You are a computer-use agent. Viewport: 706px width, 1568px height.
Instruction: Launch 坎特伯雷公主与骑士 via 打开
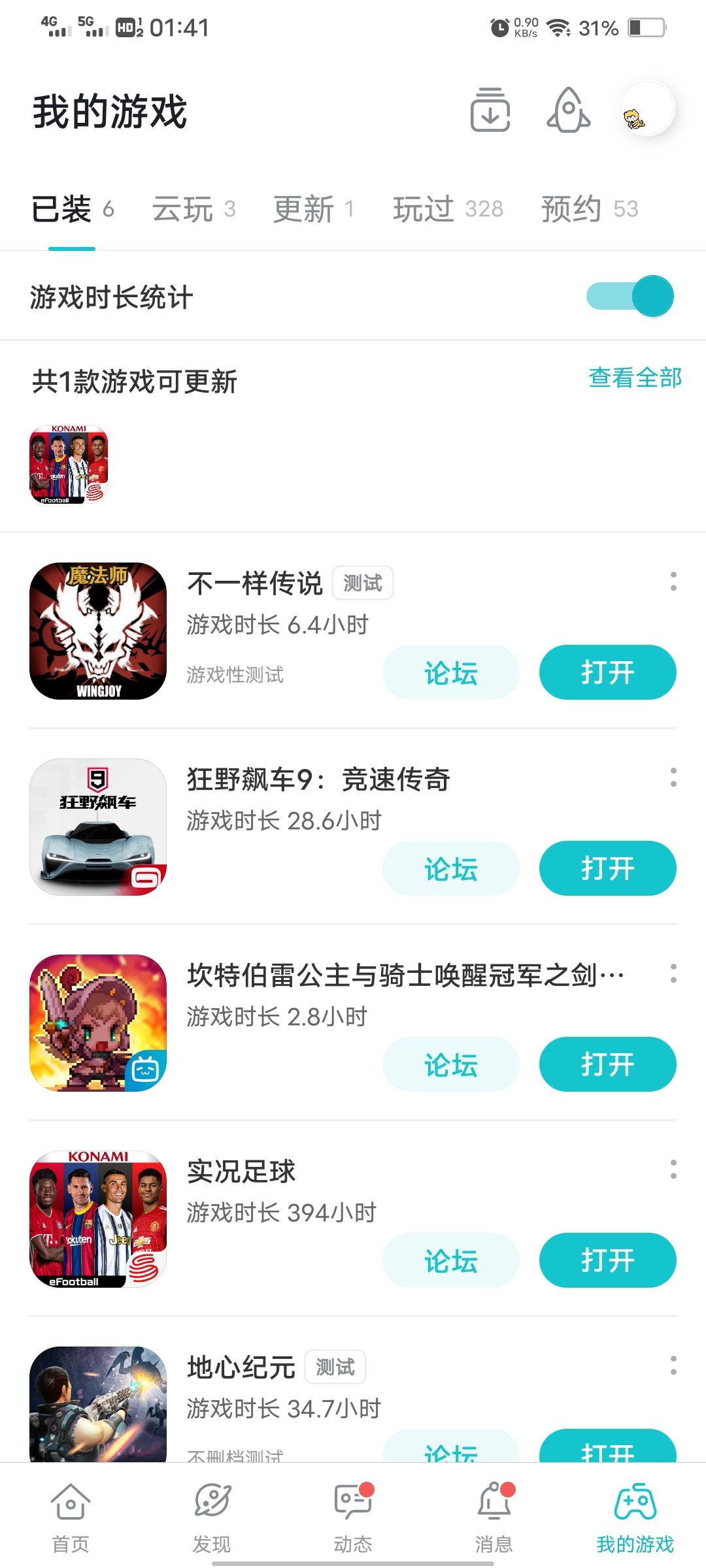607,1064
